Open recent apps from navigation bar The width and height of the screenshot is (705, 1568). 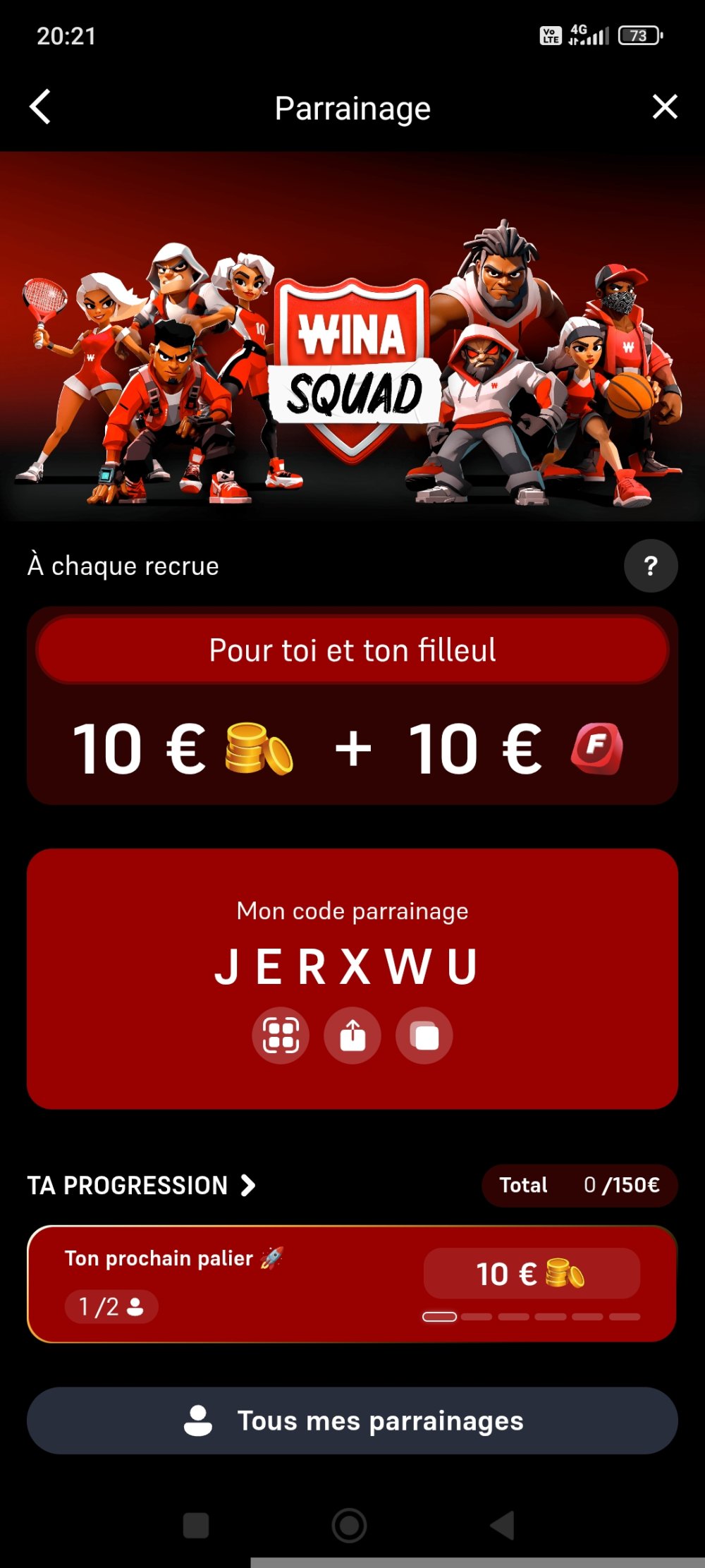point(196,1526)
